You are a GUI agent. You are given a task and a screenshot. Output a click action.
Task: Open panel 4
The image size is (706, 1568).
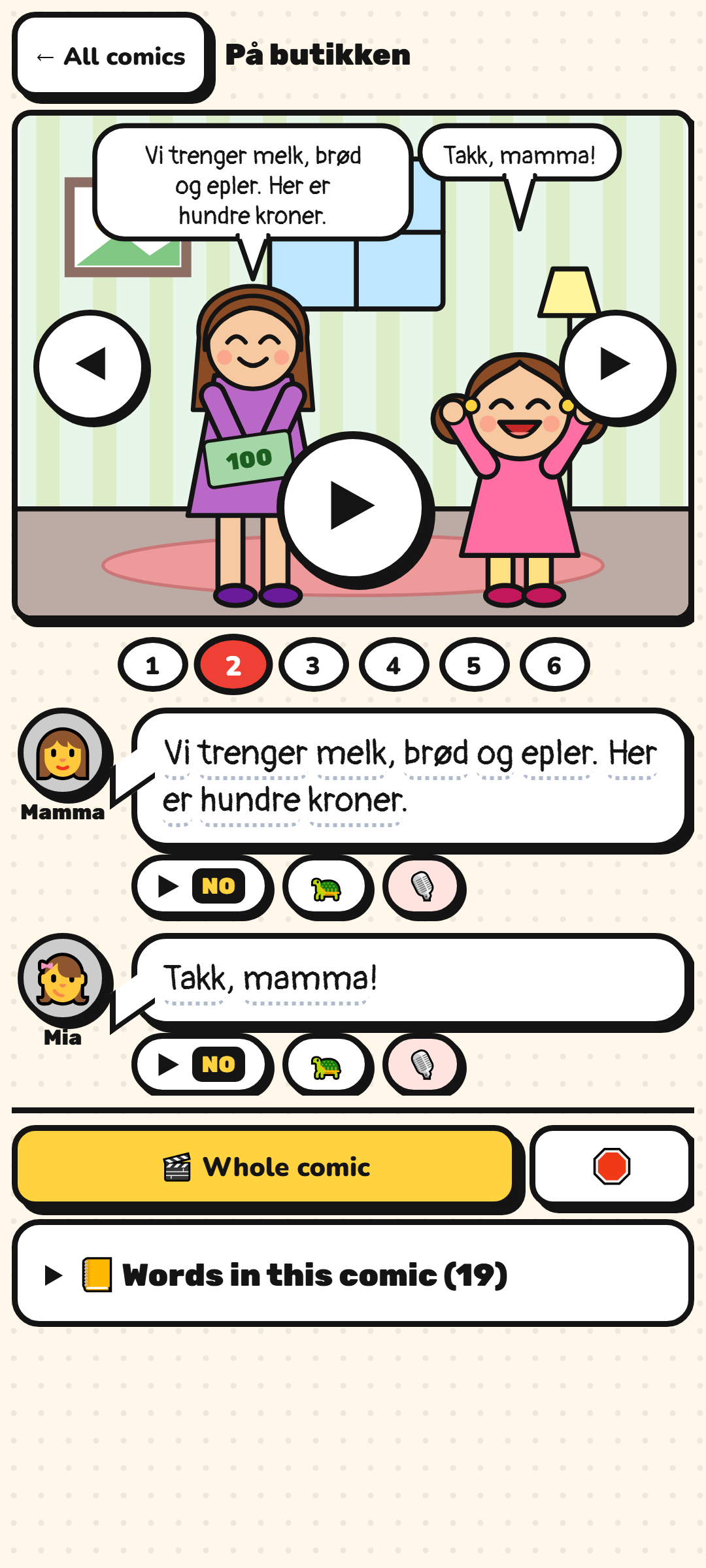coord(394,665)
